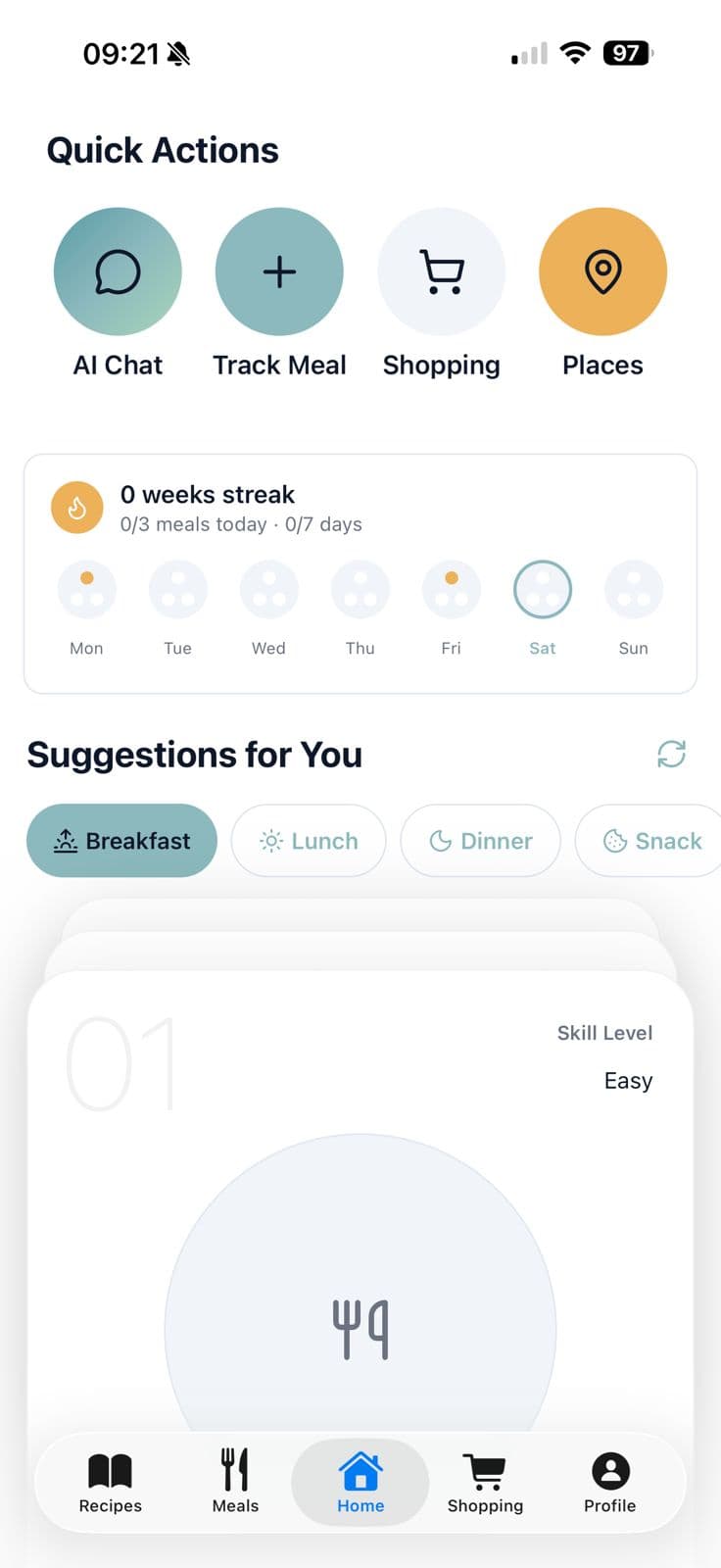Open the Shopping quick action
Screen dimensions: 721x1568
(441, 271)
